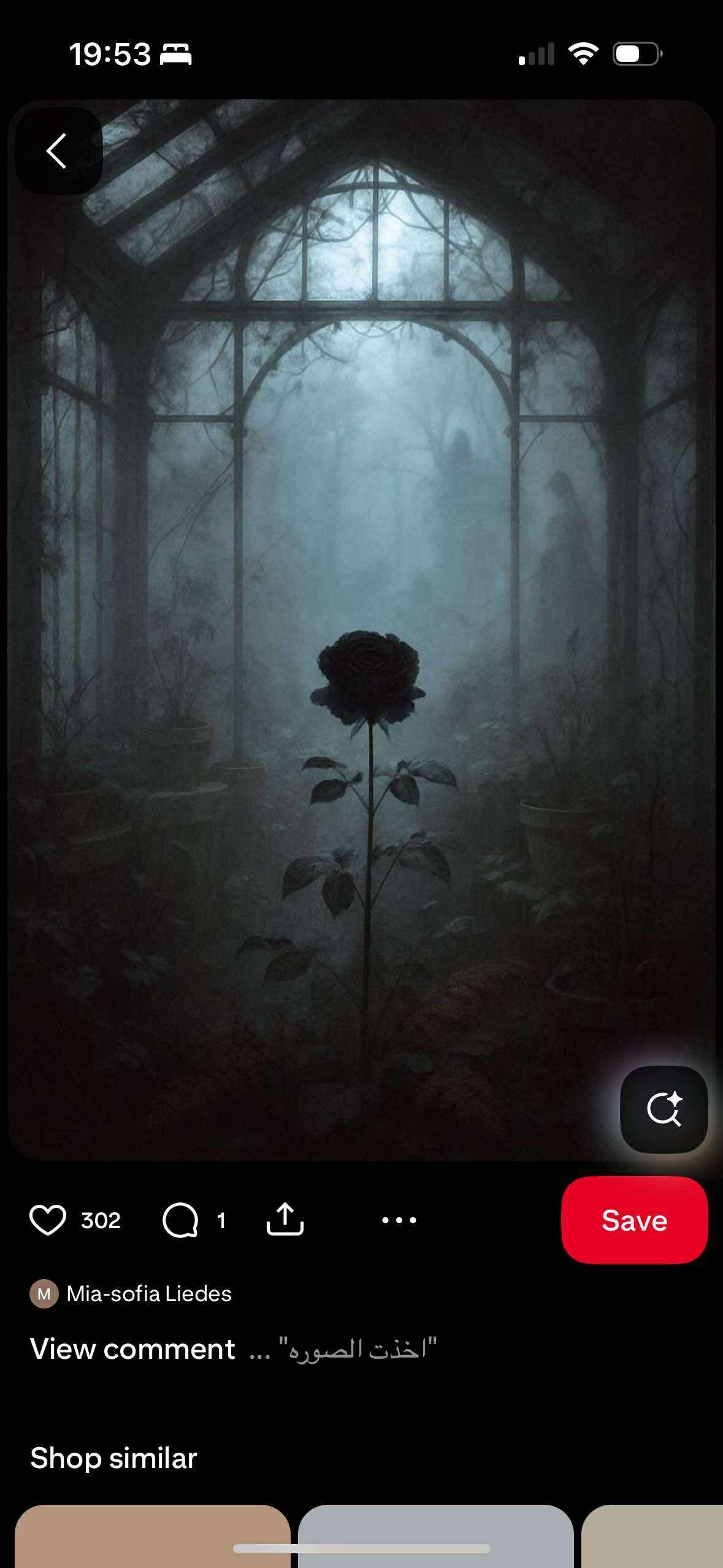Open Mia-sofia Liedes's profile
This screenshot has width=723, height=1568.
[148, 1294]
